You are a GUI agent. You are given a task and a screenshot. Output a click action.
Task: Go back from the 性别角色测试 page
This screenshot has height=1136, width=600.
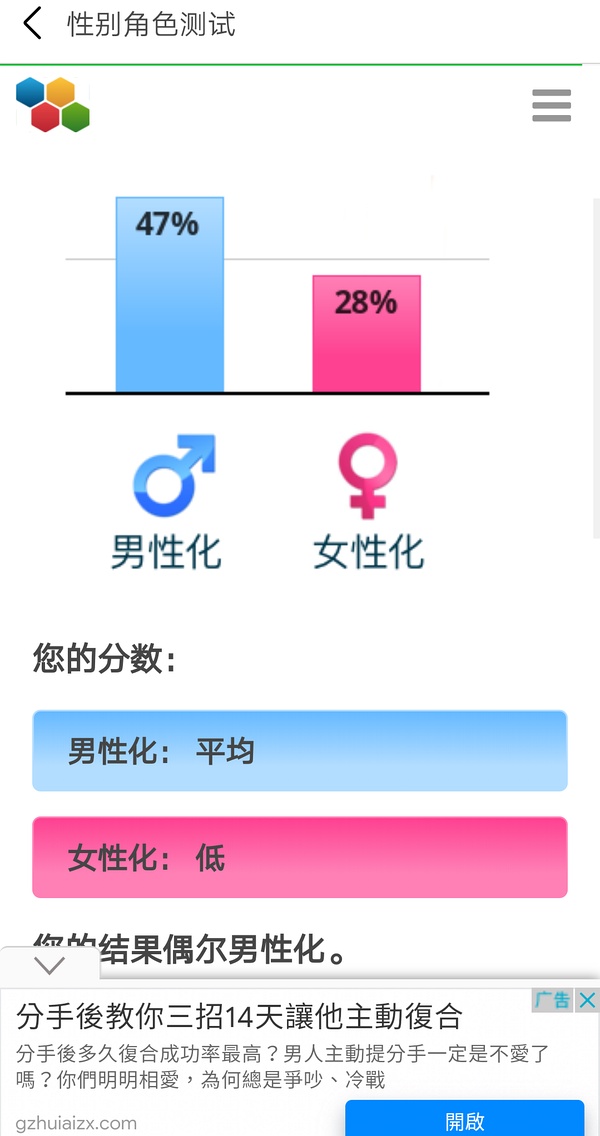(x=32, y=23)
